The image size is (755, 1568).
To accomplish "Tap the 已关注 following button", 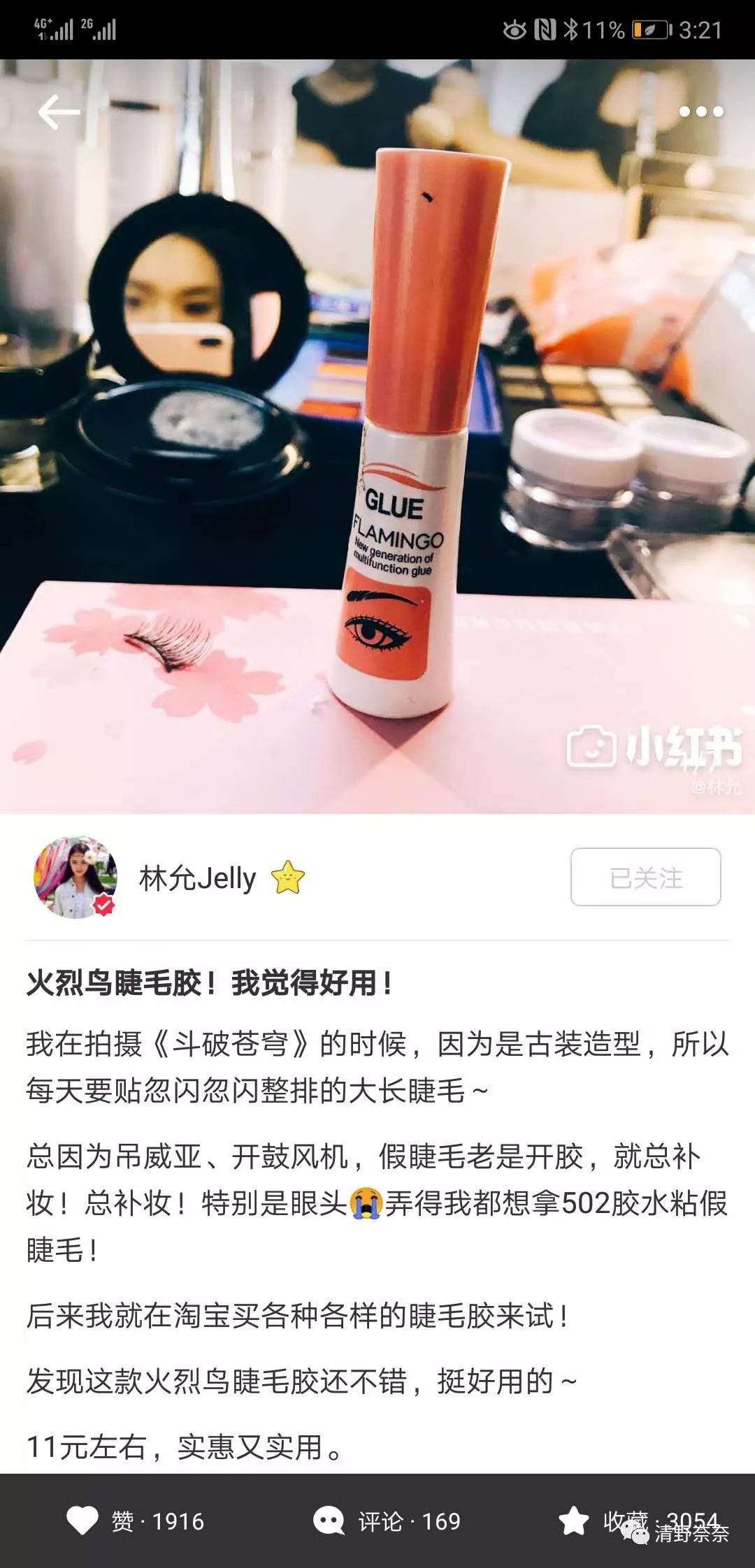I will (x=645, y=878).
